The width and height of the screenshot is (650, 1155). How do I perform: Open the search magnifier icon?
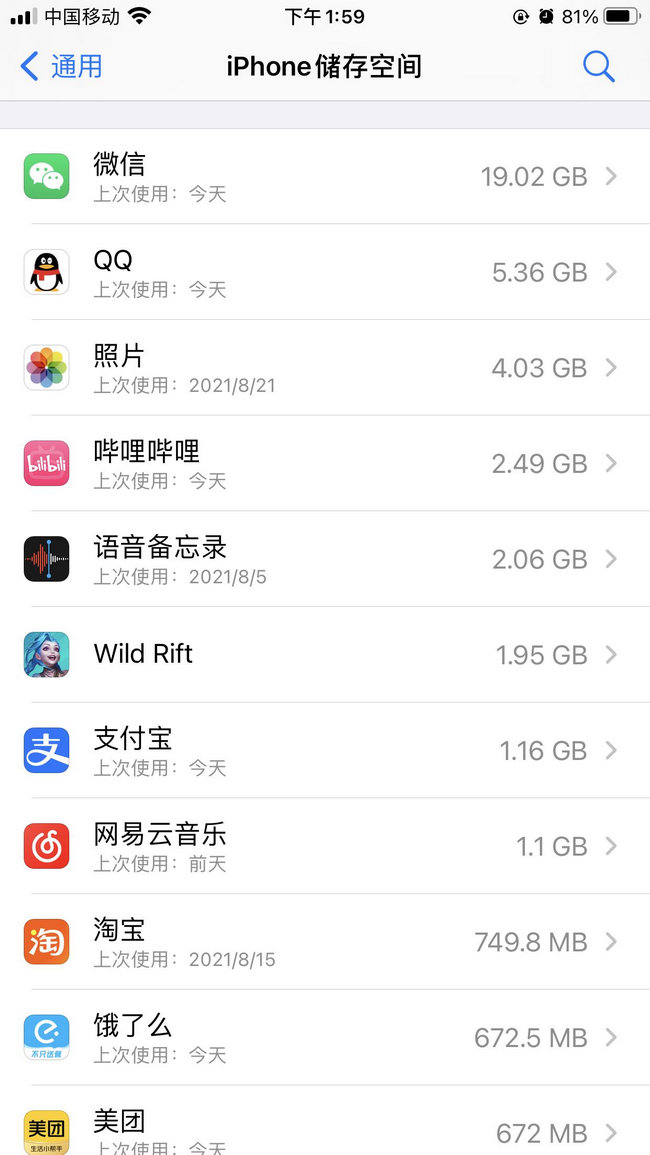pos(598,67)
